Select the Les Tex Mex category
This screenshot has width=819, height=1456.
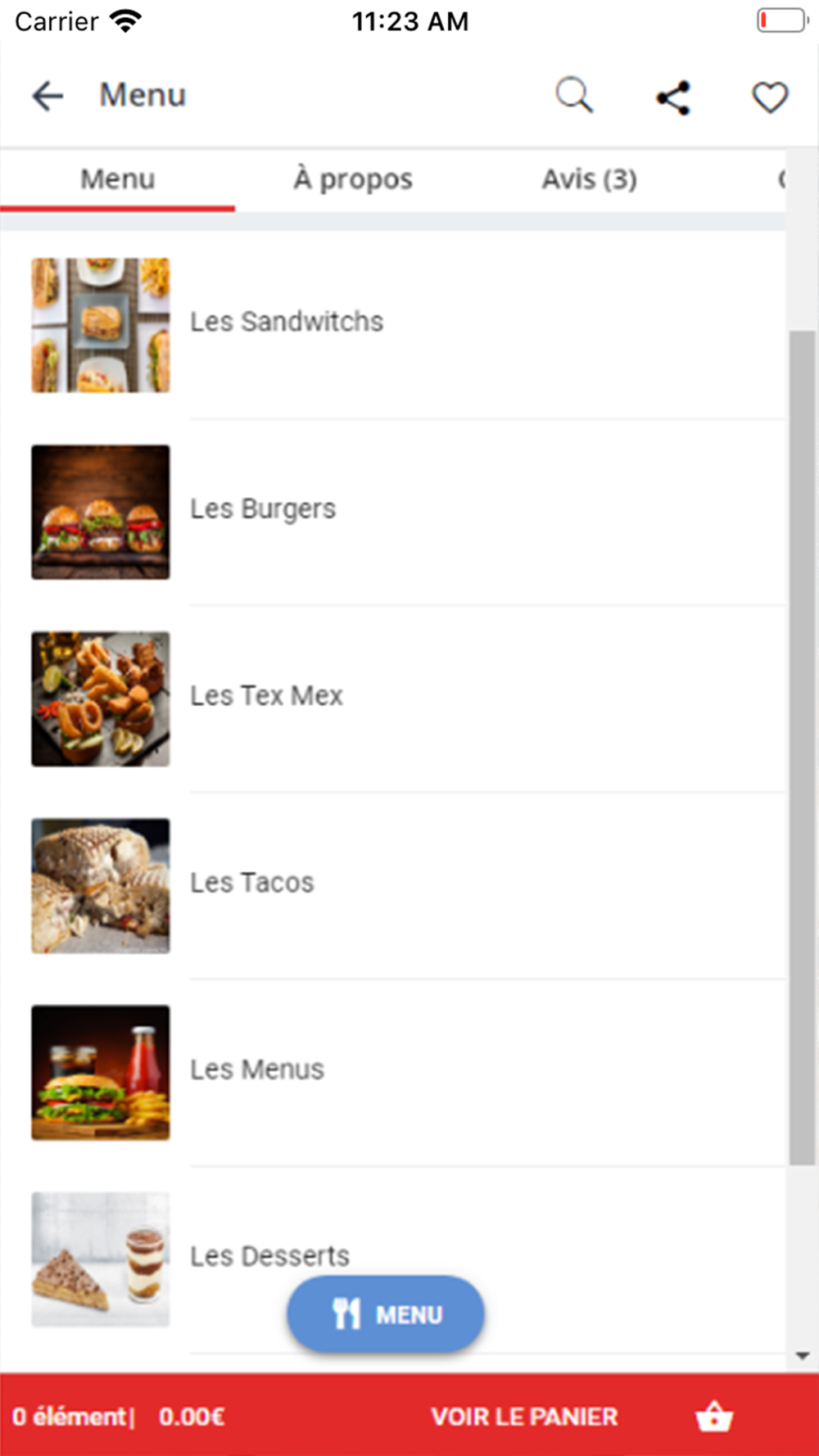click(266, 696)
